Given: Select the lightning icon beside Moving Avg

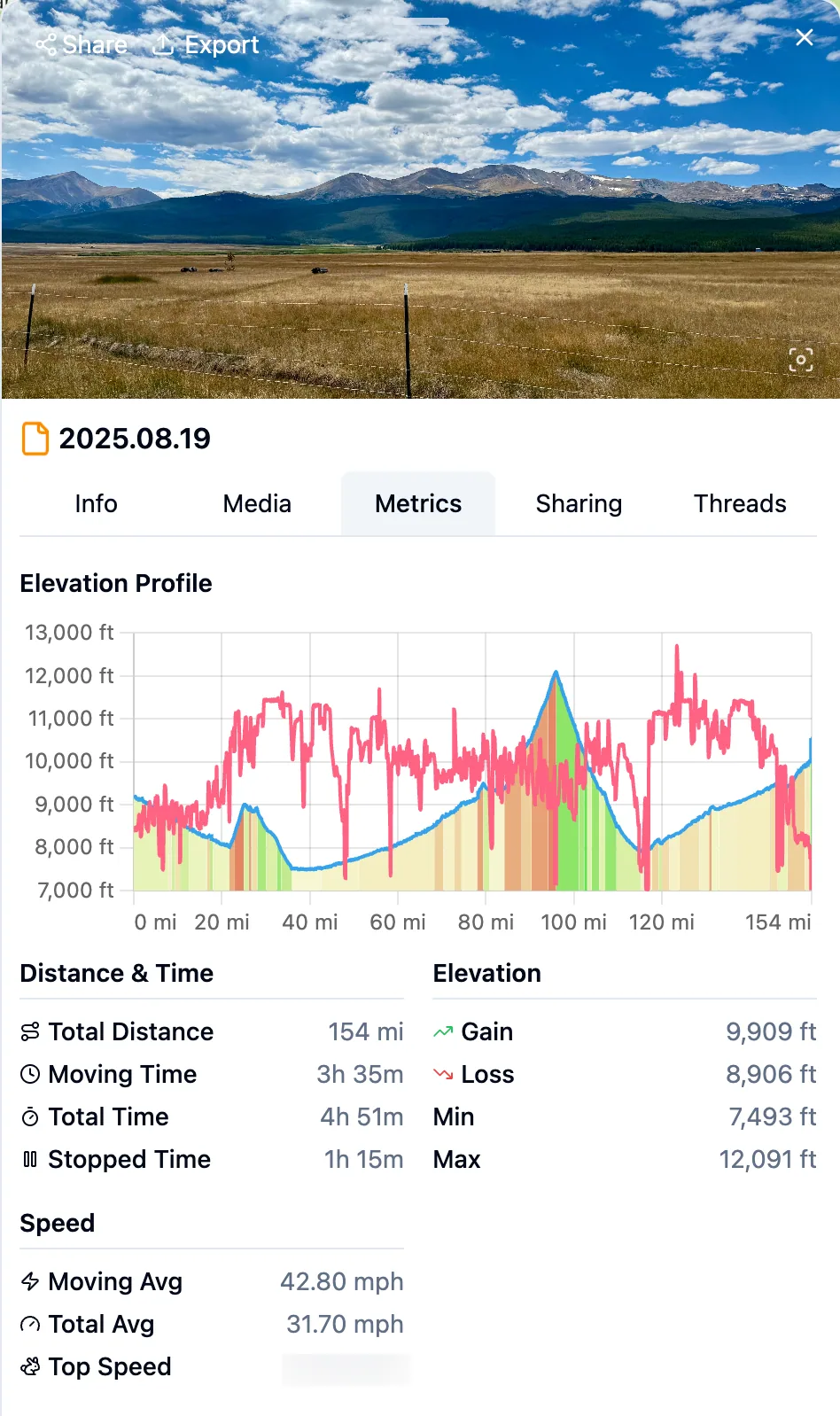Looking at the screenshot, I should click(x=29, y=1281).
